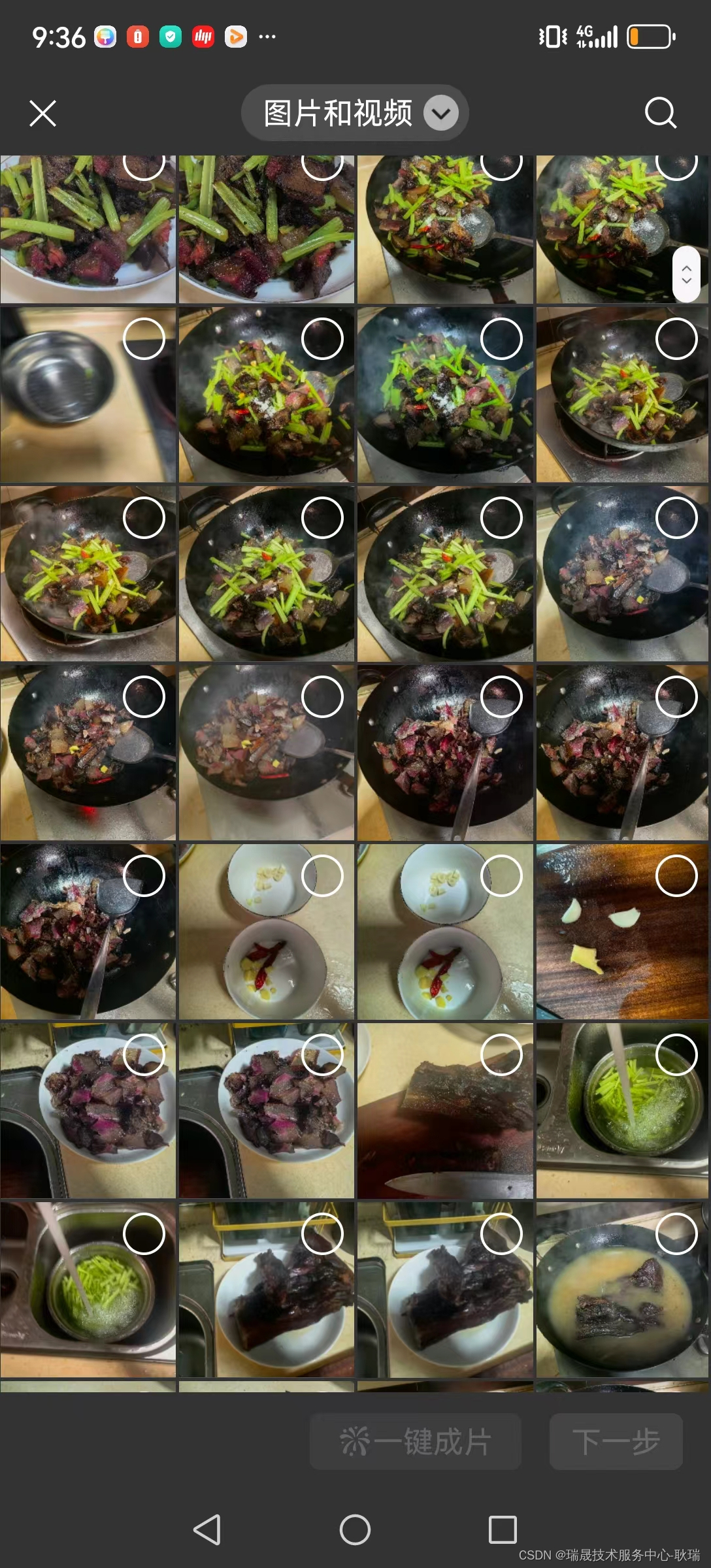Select the blurry metal bowl photo
This screenshot has height=1568, width=711.
(144, 339)
